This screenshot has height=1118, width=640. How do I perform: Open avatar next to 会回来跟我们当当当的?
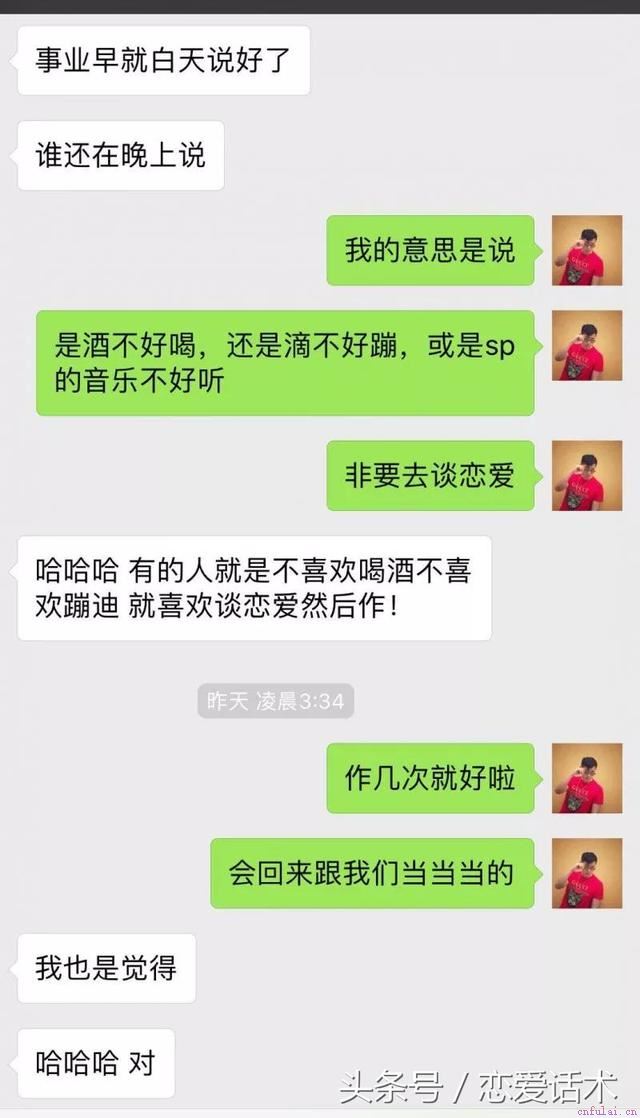pyautogui.click(x=587, y=873)
